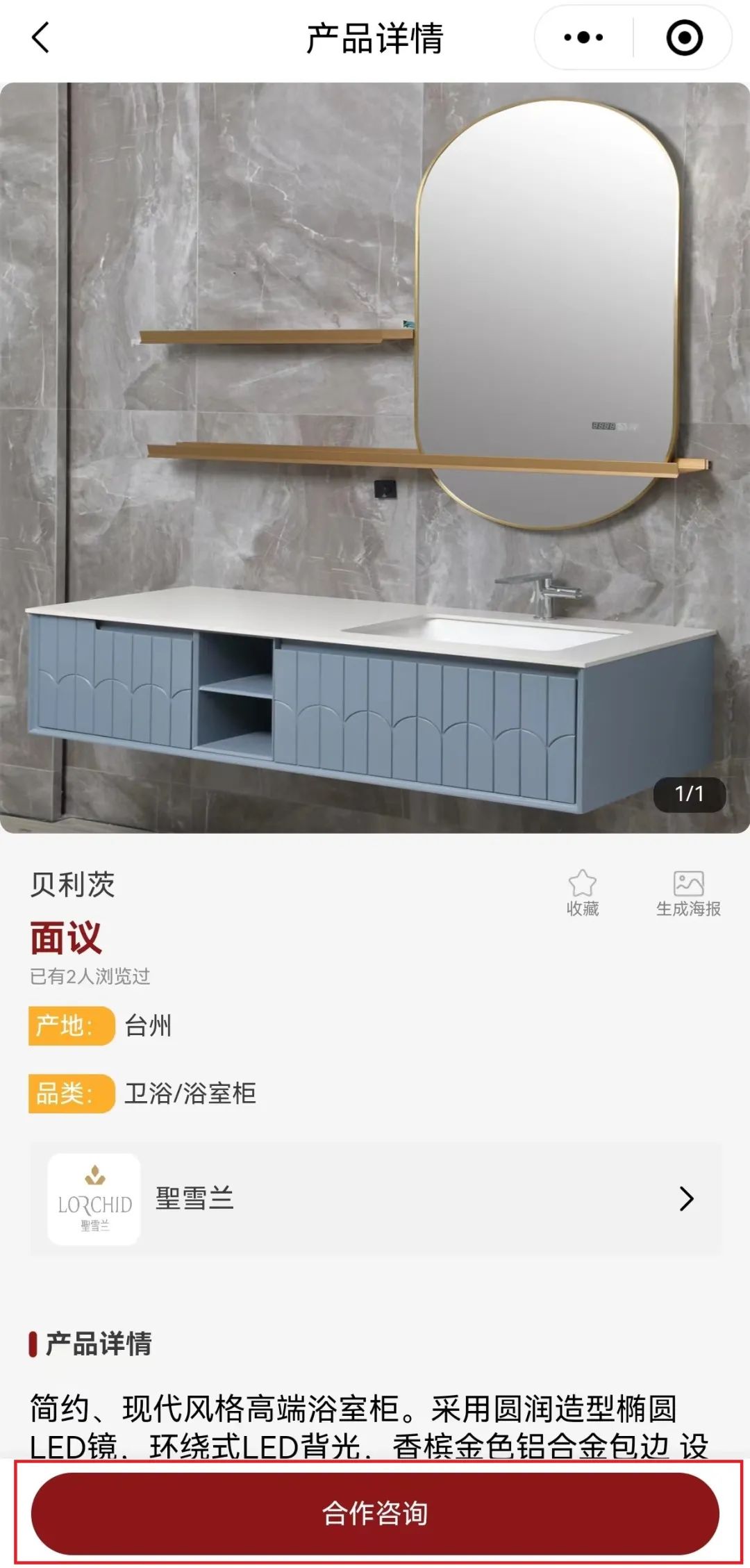The width and height of the screenshot is (750, 1568).
Task: Generate a poster with 生成海报
Action: (688, 893)
